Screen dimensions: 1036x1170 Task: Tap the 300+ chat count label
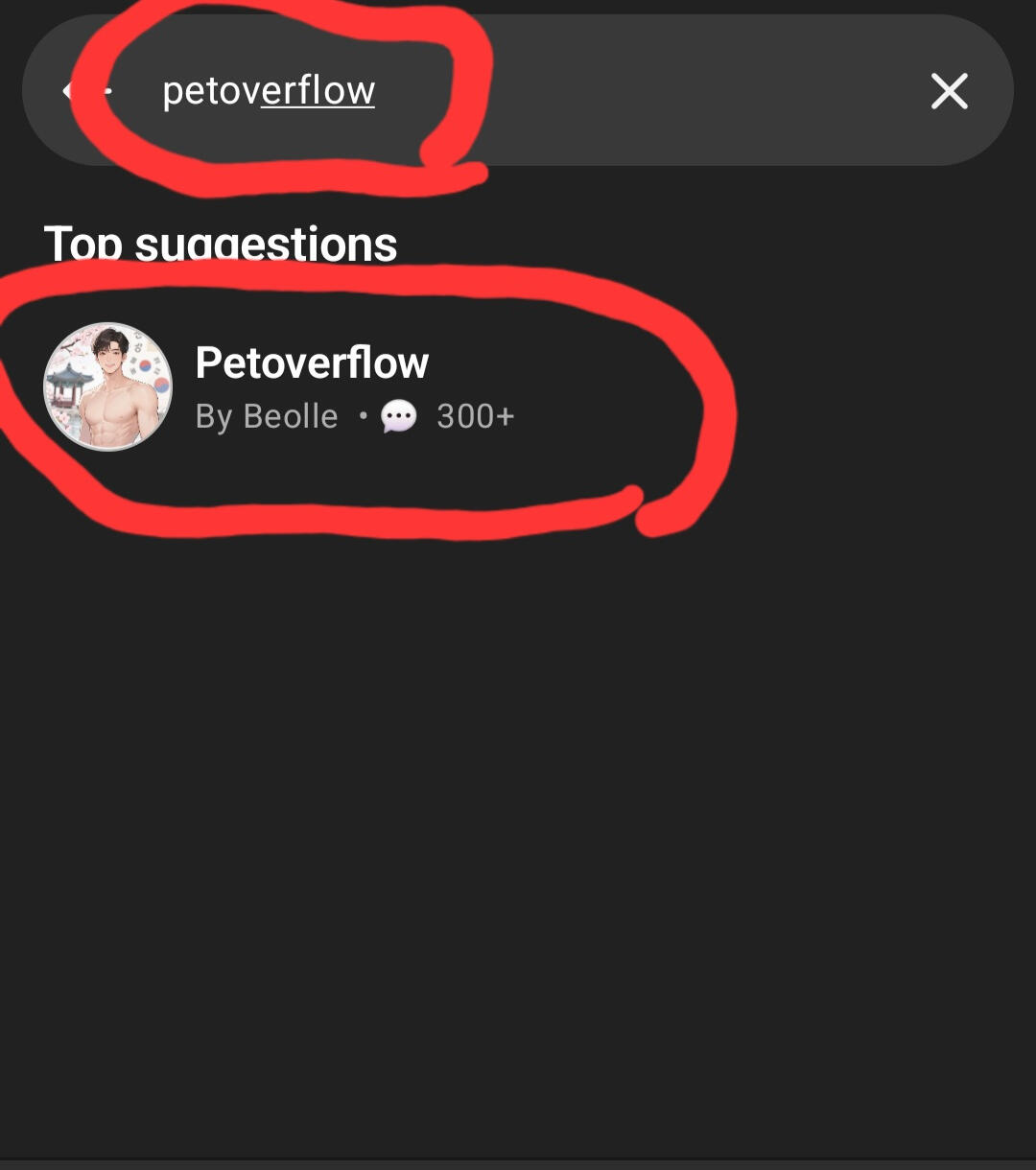pyautogui.click(x=475, y=416)
